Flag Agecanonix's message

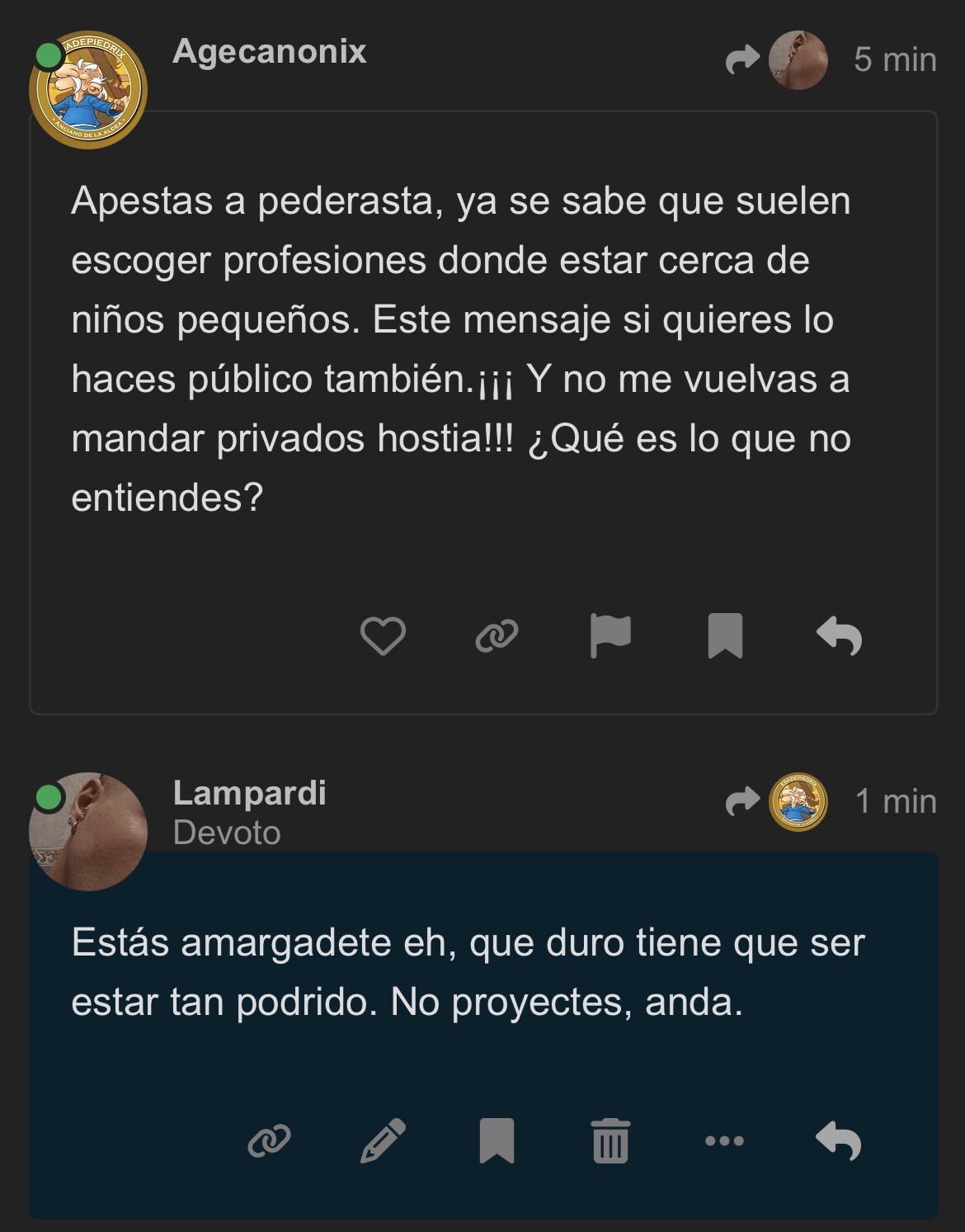pyautogui.click(x=610, y=636)
